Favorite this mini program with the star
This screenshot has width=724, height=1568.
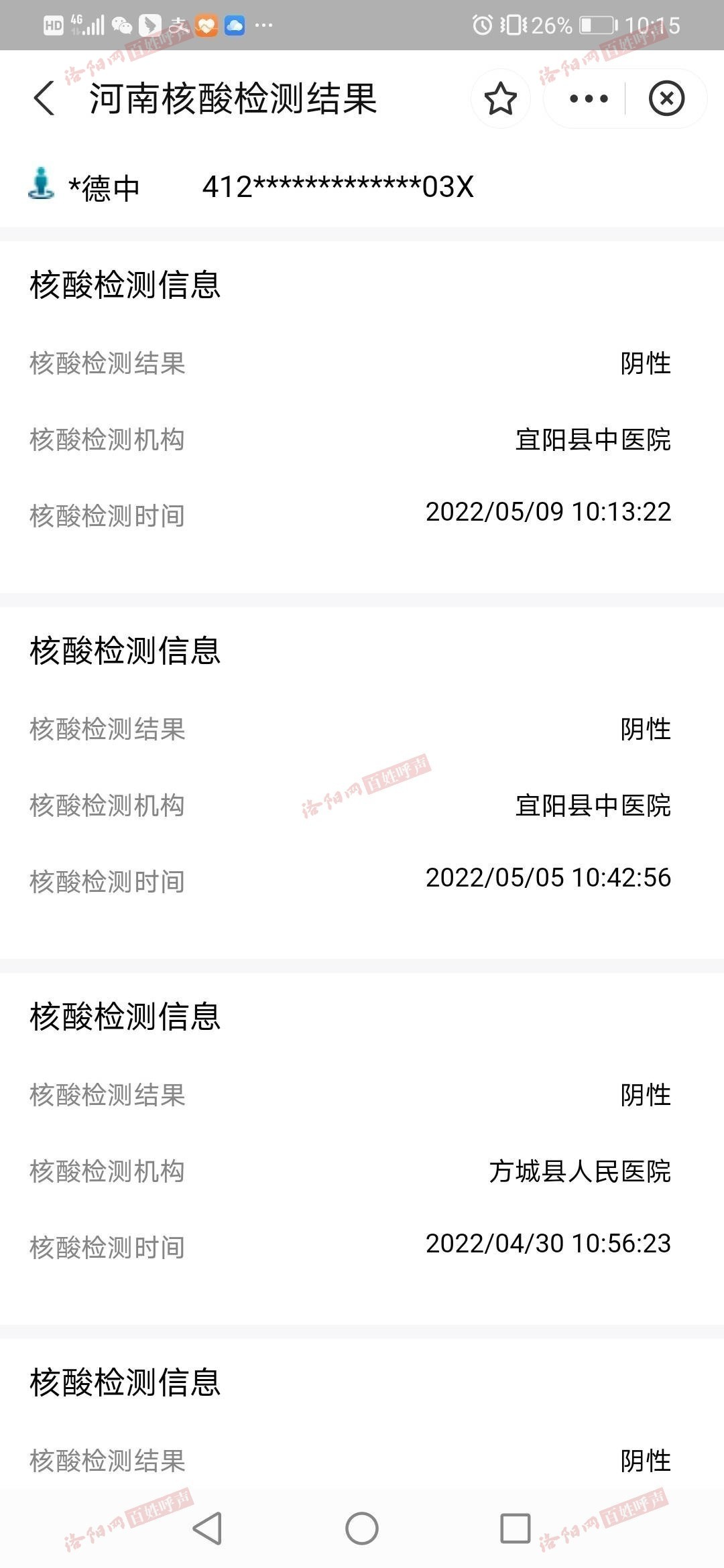pyautogui.click(x=500, y=99)
